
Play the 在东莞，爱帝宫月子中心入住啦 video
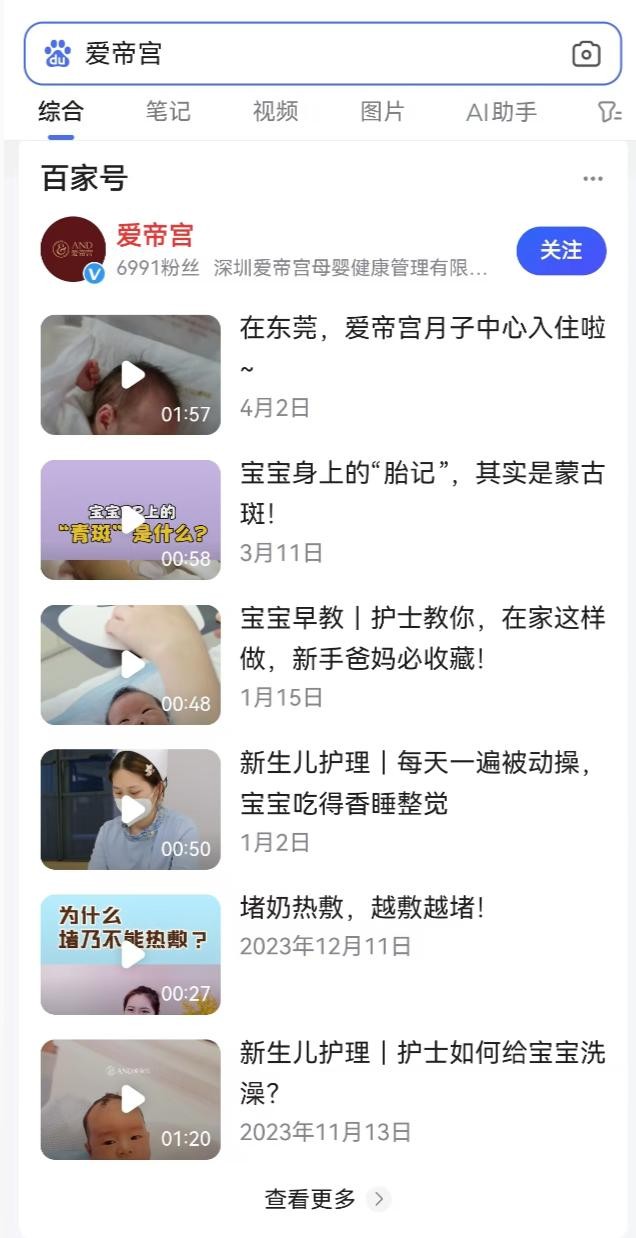[131, 375]
